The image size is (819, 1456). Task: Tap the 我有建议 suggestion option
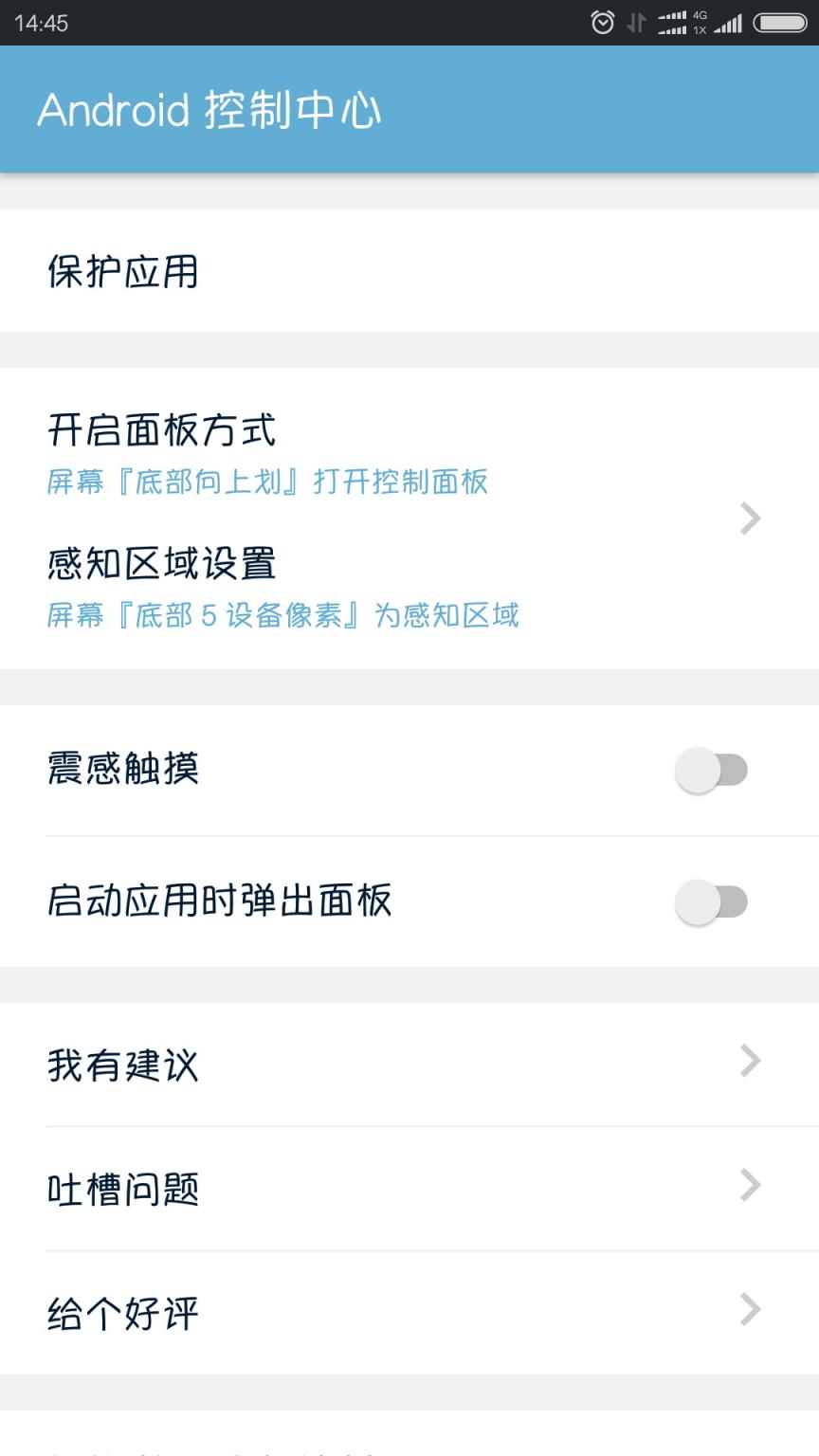tap(123, 1065)
